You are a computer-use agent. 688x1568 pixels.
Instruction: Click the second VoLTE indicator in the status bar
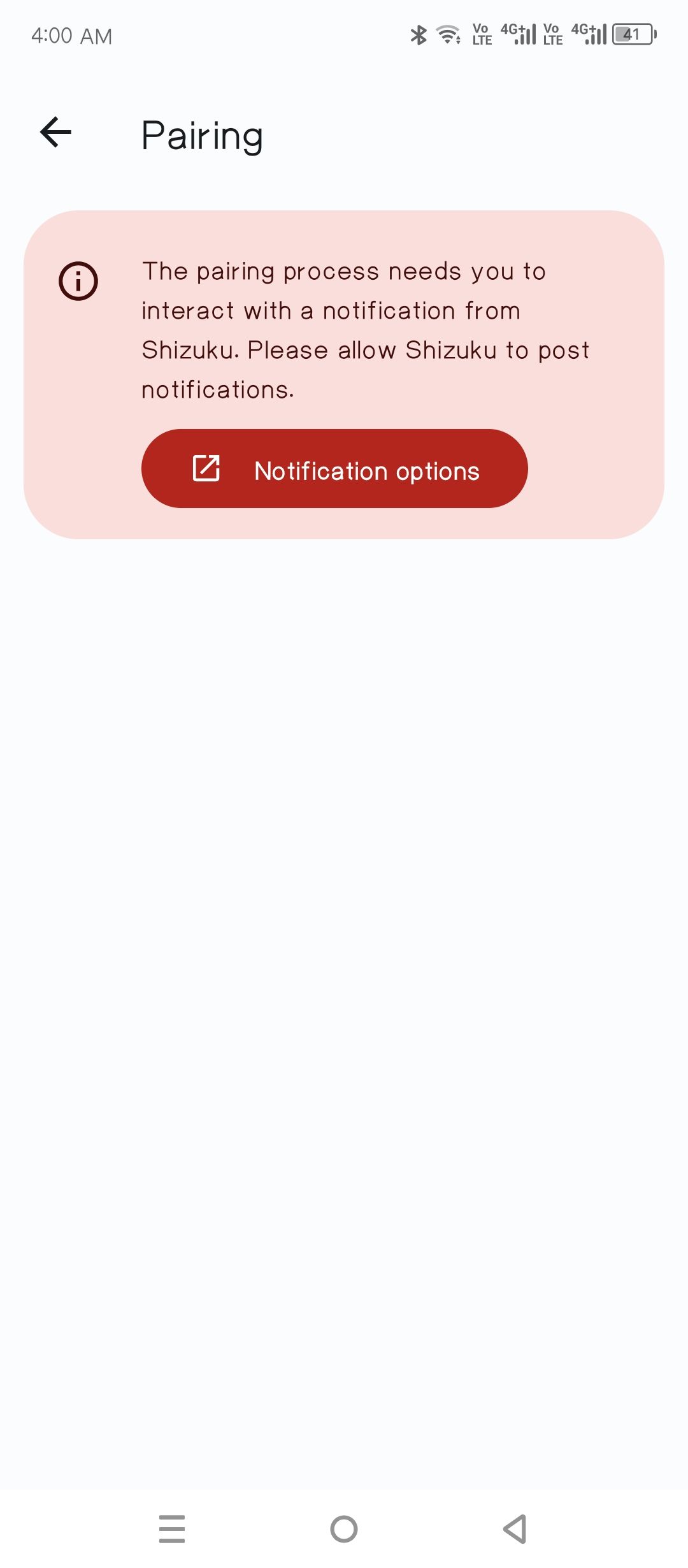click(x=552, y=35)
